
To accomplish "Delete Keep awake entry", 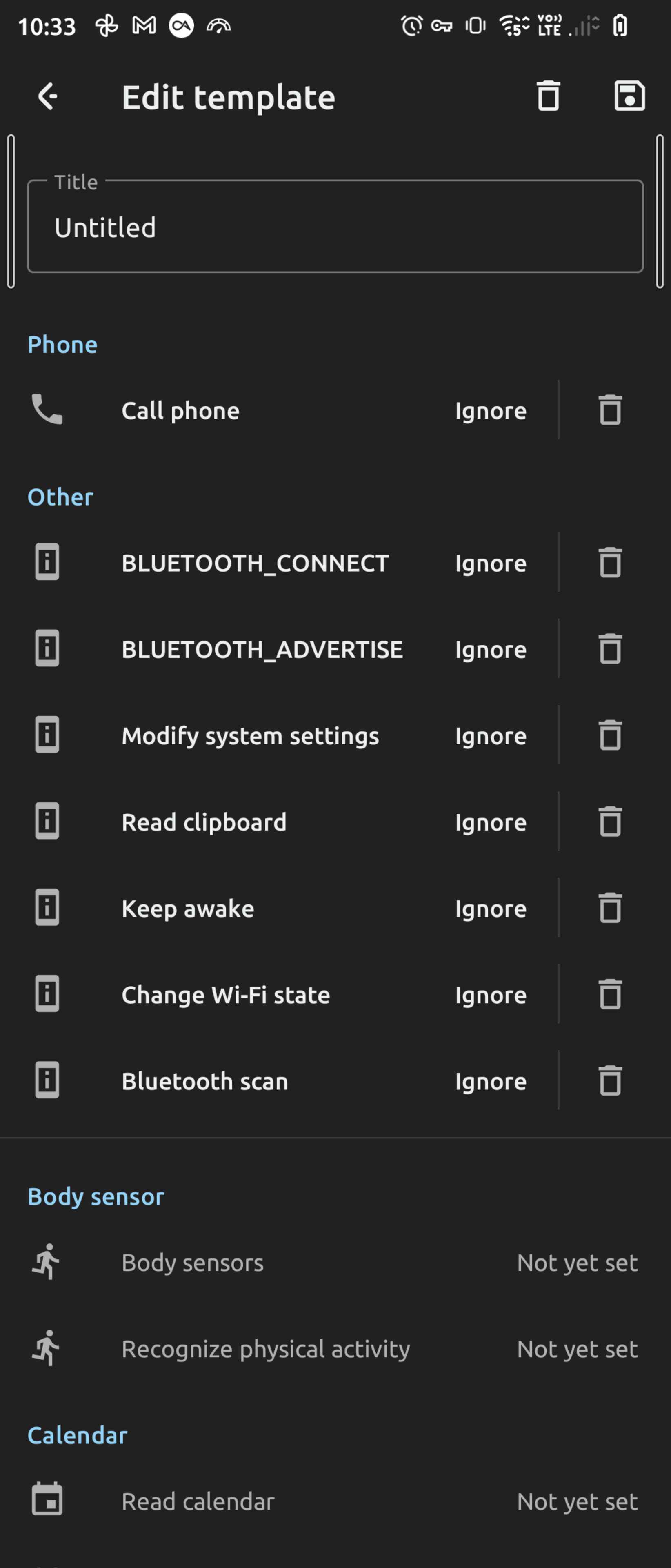I will 609,908.
